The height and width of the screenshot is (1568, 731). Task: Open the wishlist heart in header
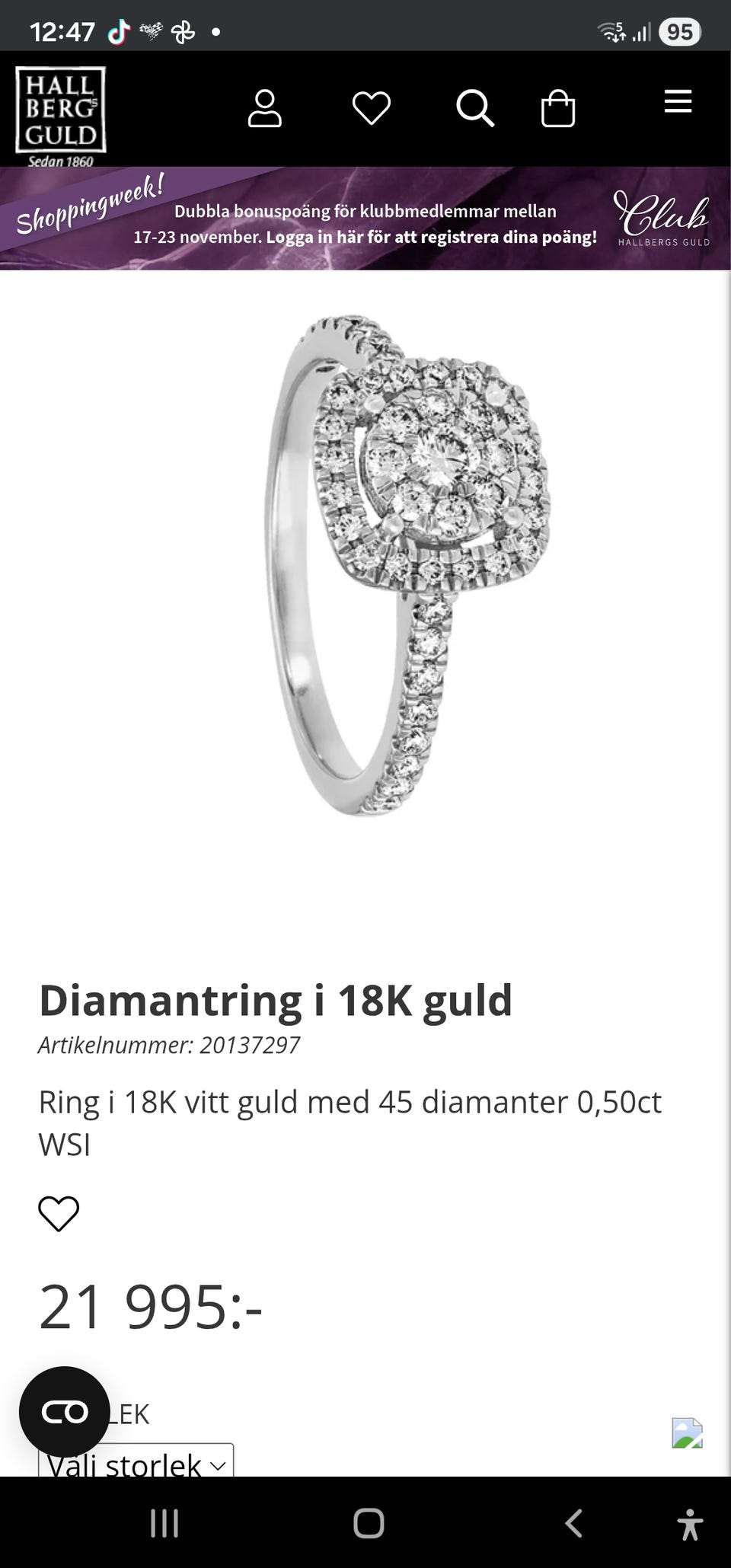point(371,108)
